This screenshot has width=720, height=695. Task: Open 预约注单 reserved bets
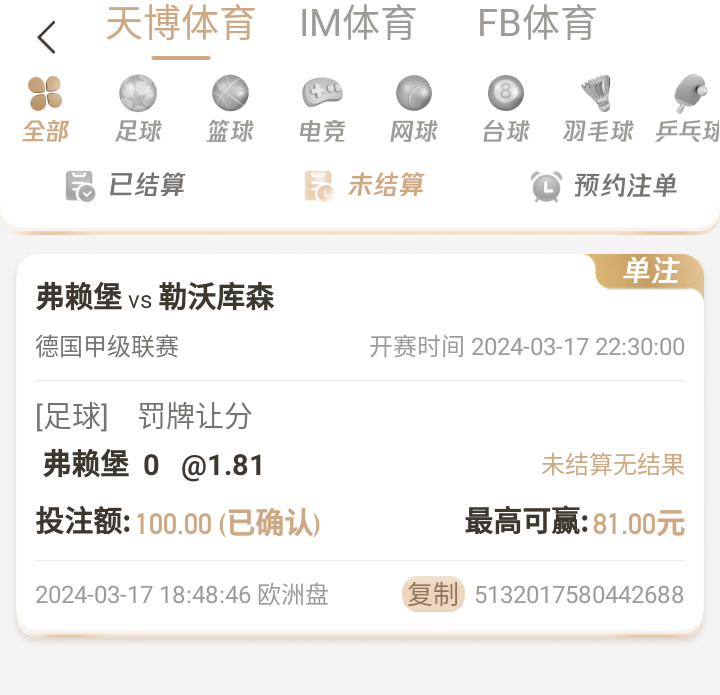pyautogui.click(x=604, y=185)
